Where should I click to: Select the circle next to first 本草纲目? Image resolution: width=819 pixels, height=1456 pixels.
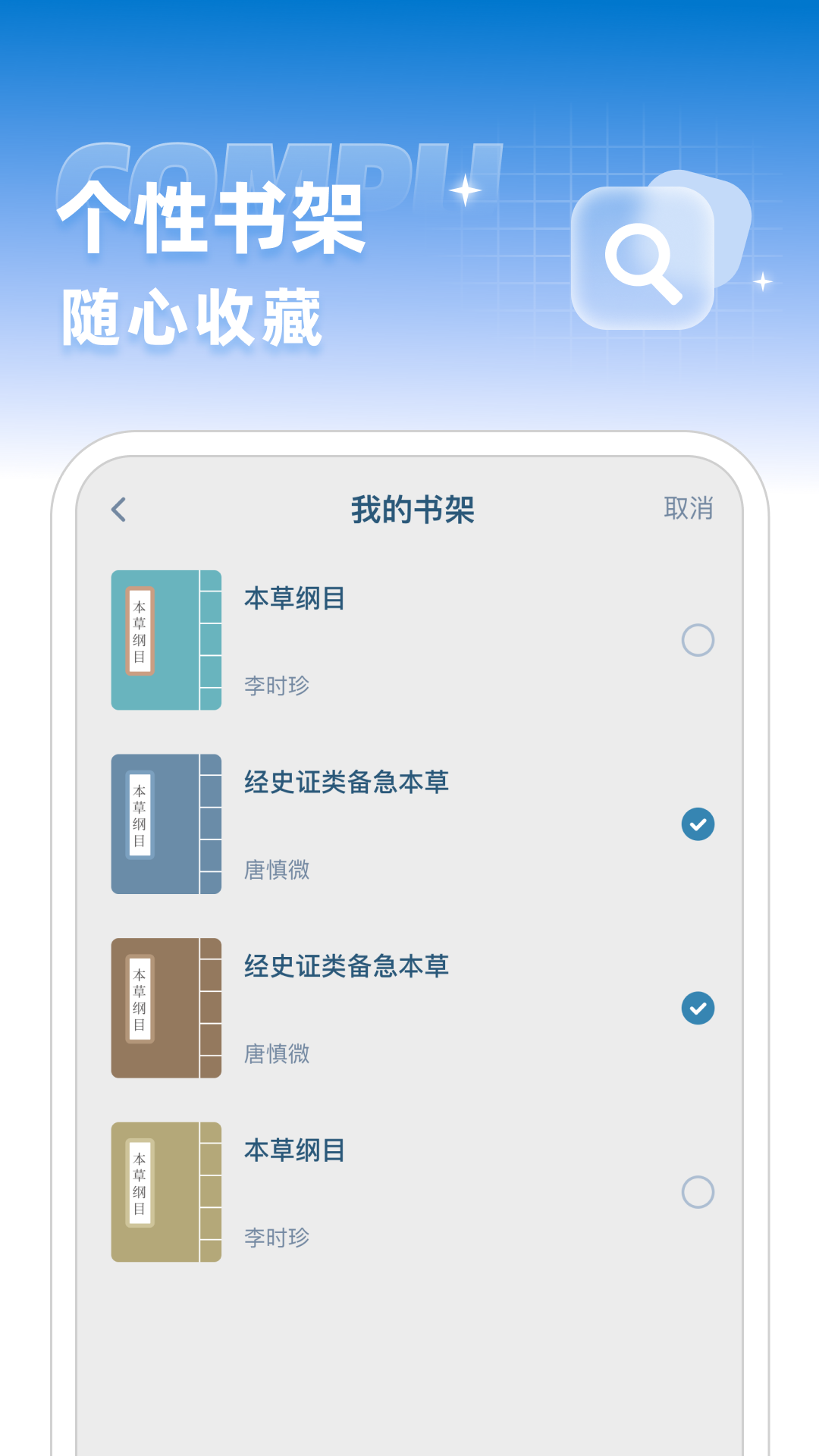point(697,639)
